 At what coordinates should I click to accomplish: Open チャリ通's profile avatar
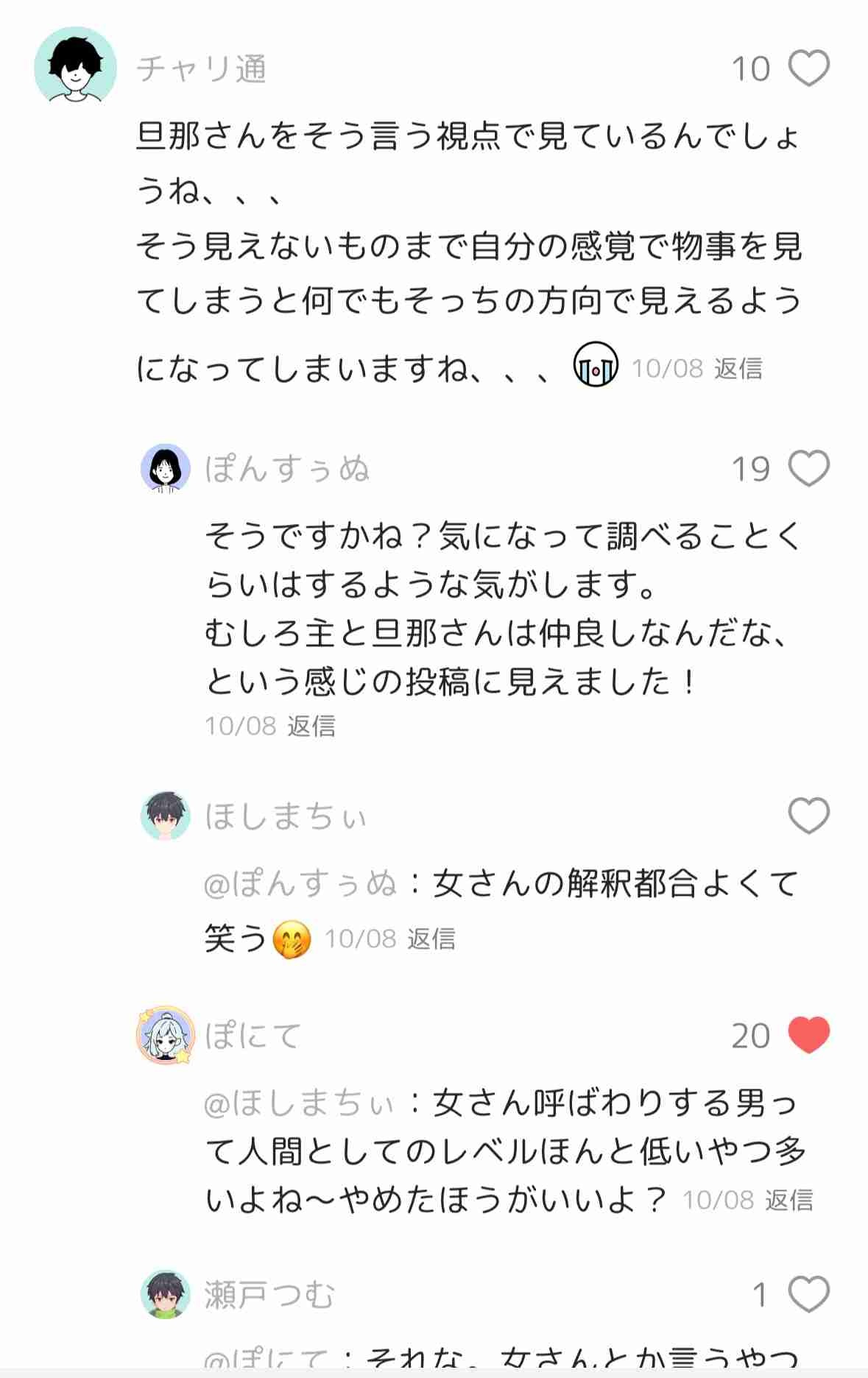point(75,67)
